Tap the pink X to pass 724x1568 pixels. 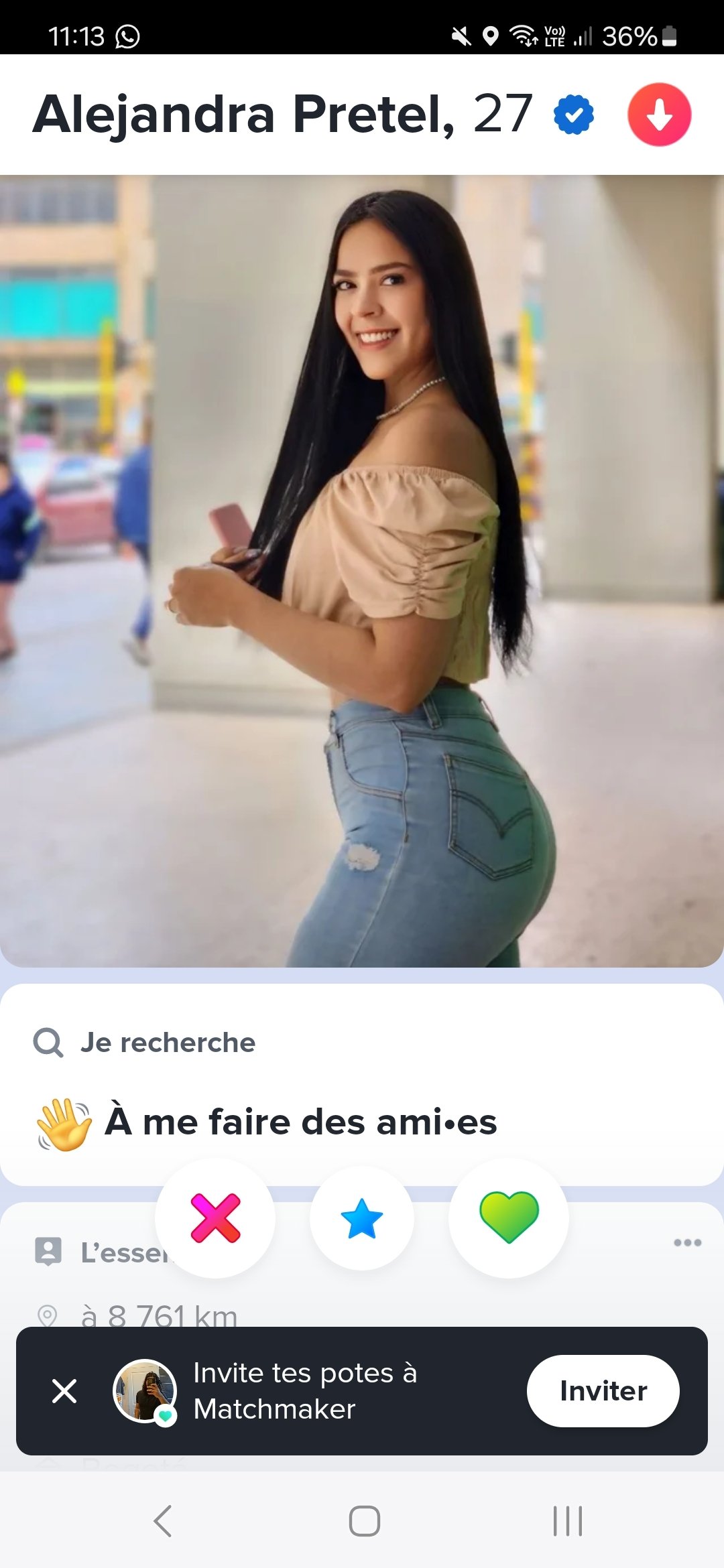(215, 1218)
